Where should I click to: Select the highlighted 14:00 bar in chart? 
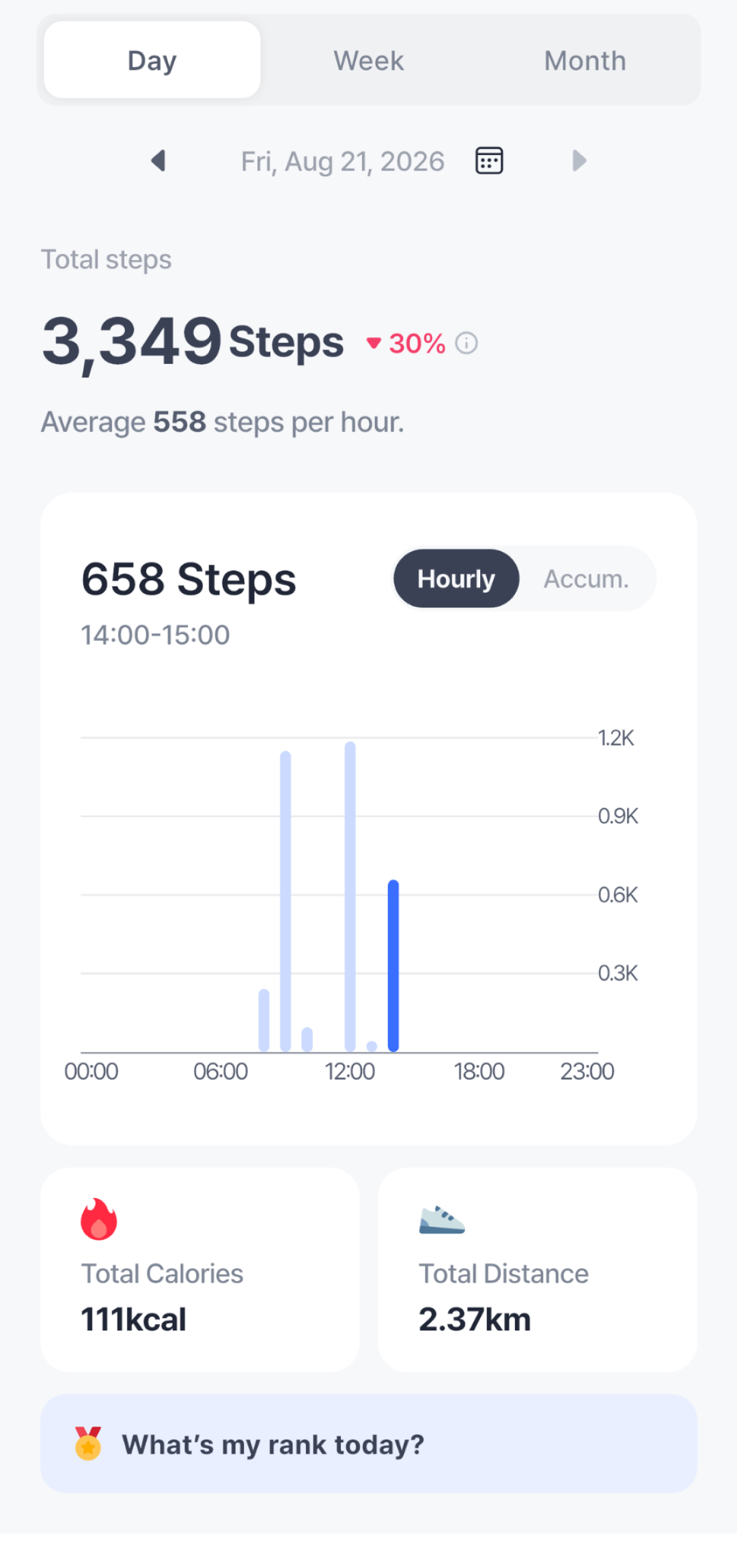coord(393,966)
